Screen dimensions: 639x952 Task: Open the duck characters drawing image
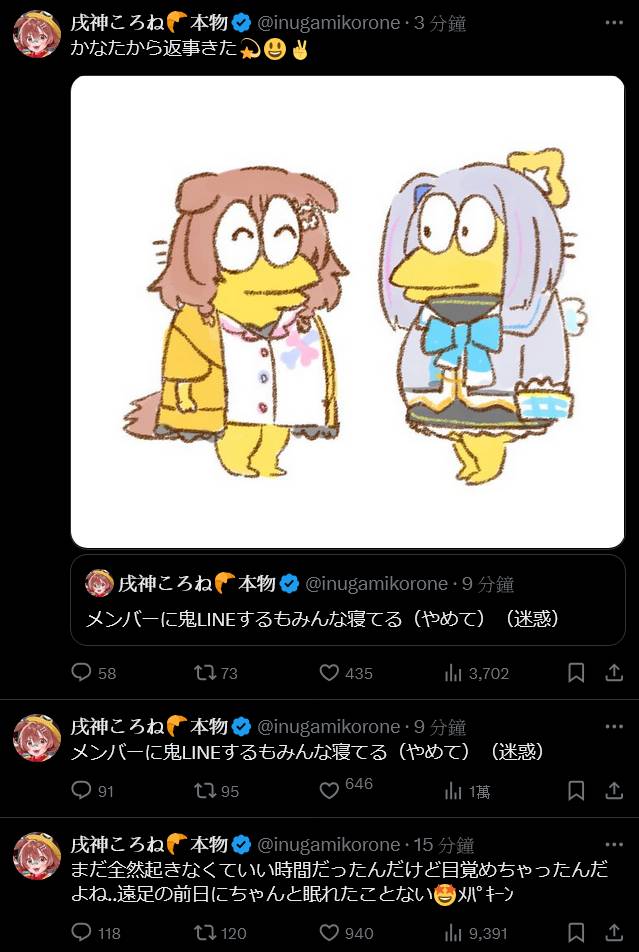pos(347,312)
